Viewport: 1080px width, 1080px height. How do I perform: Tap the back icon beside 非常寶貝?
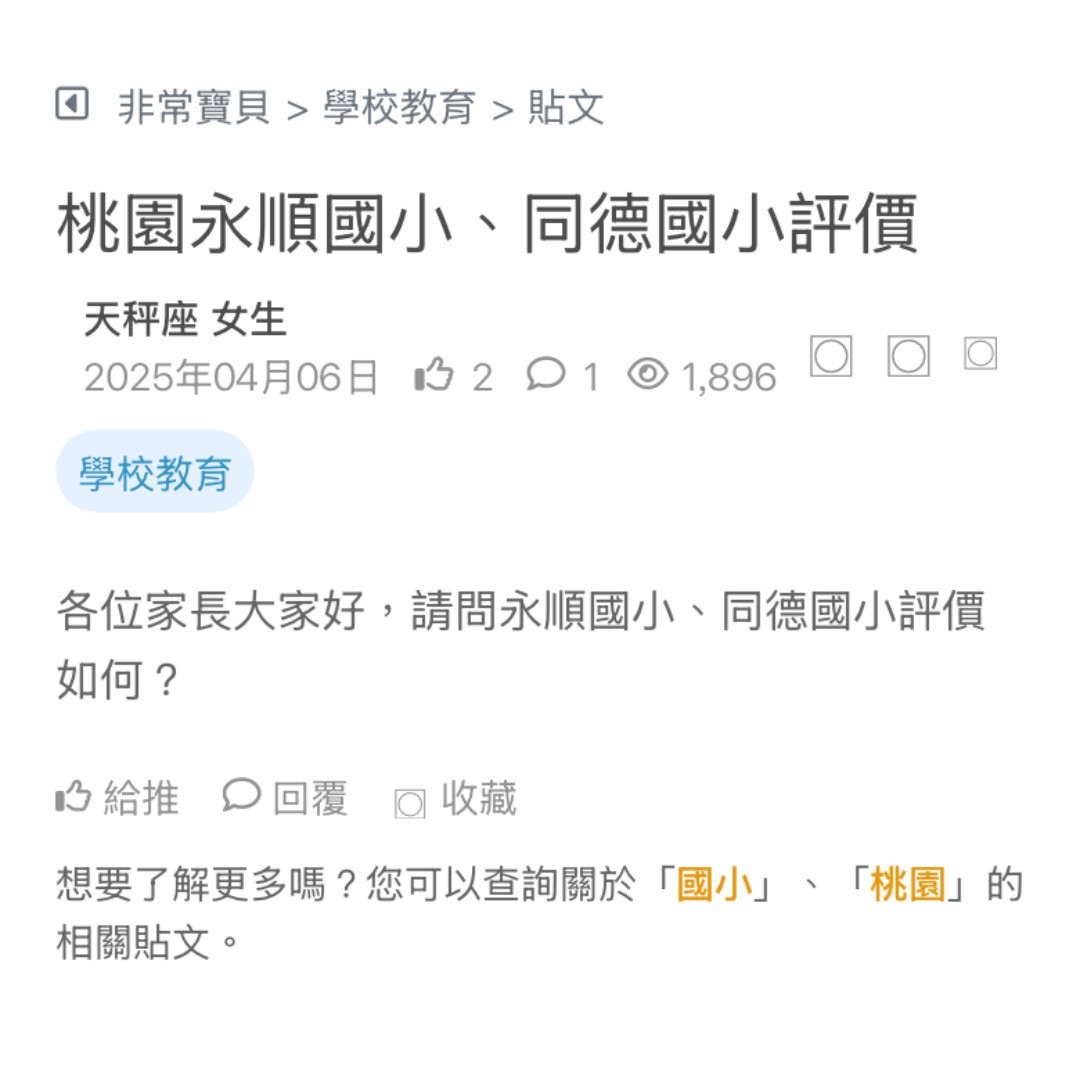[x=72, y=104]
